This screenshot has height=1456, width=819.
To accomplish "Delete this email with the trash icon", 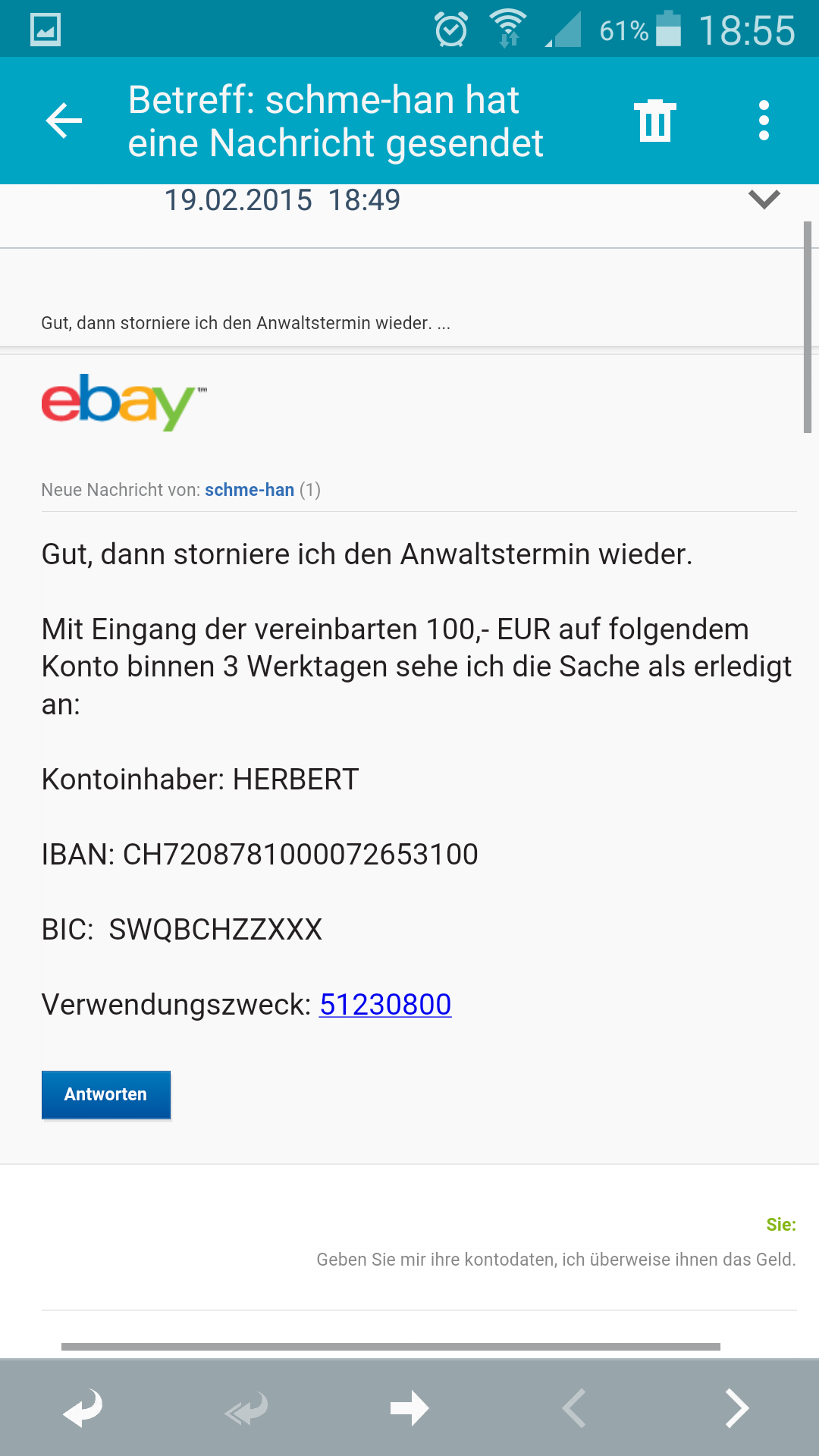I will click(655, 121).
